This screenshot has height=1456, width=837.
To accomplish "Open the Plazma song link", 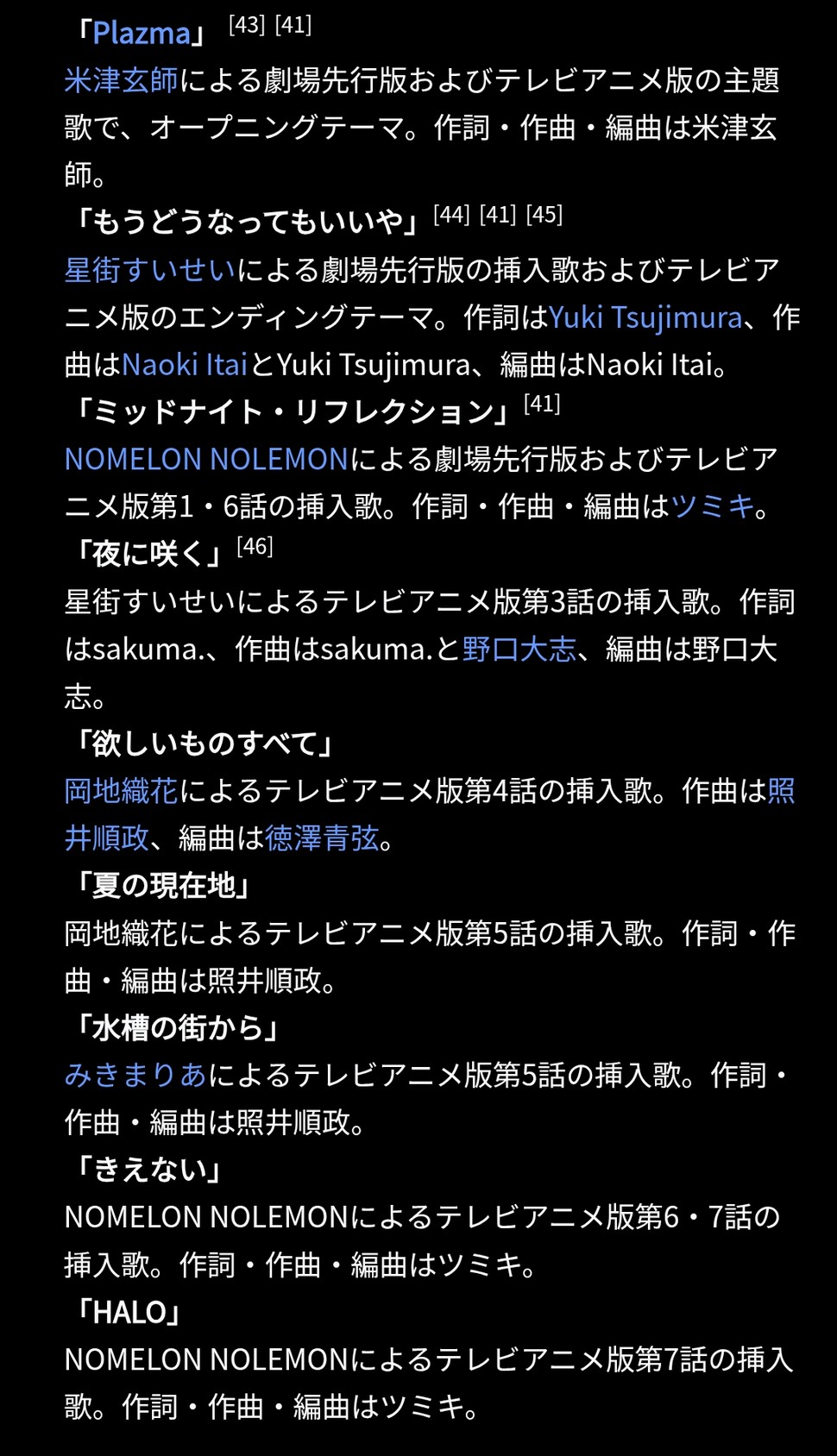I will (142, 33).
